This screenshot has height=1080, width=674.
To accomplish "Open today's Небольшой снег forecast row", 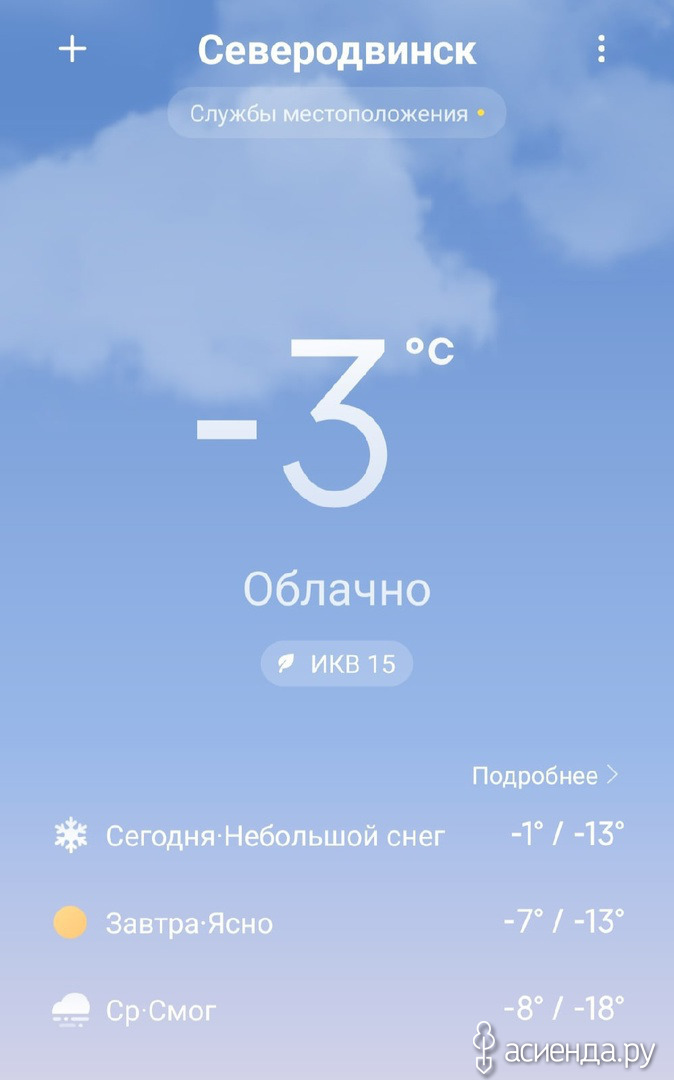I will [337, 835].
